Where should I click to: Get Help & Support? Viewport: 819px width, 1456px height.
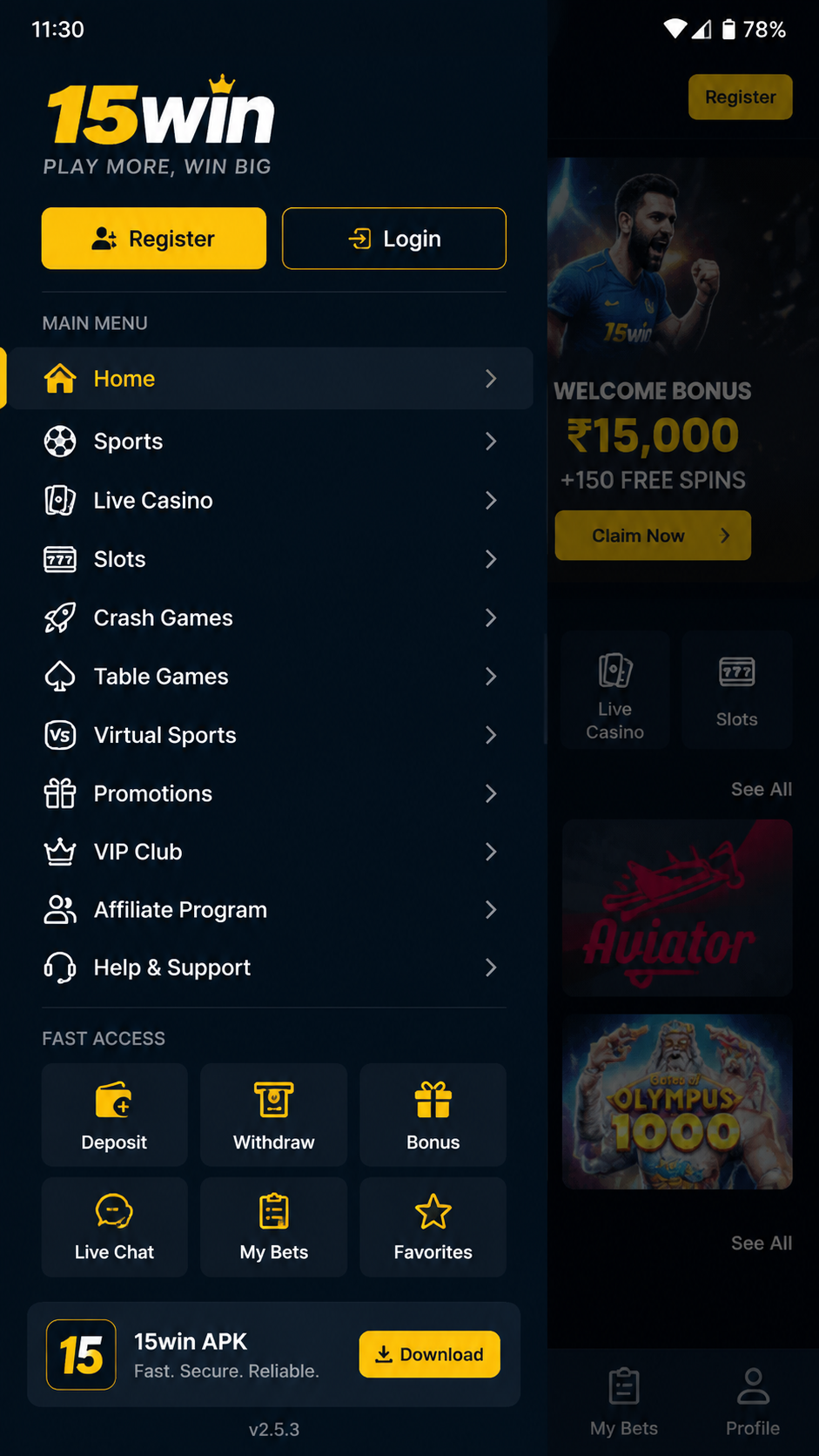point(270,967)
